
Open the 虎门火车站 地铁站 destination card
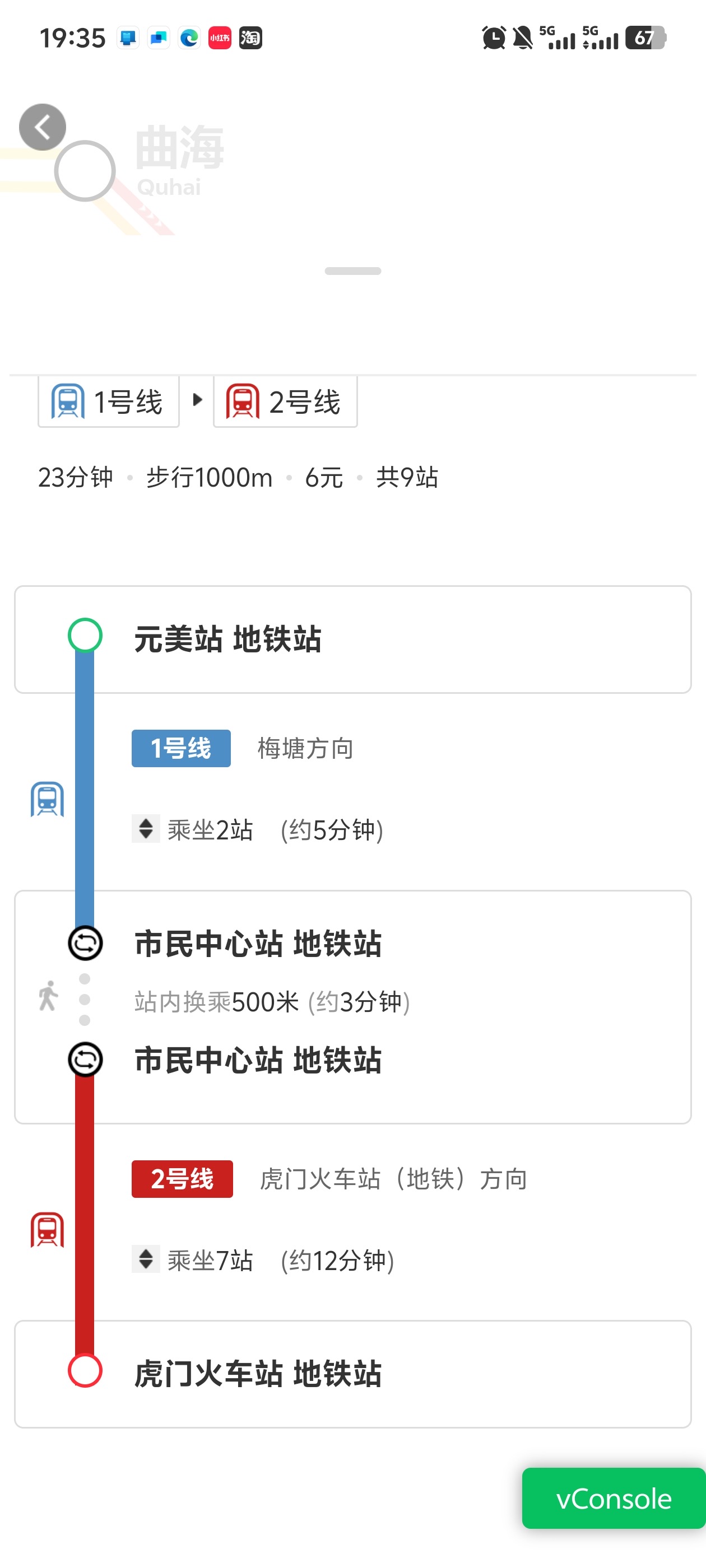click(352, 1374)
